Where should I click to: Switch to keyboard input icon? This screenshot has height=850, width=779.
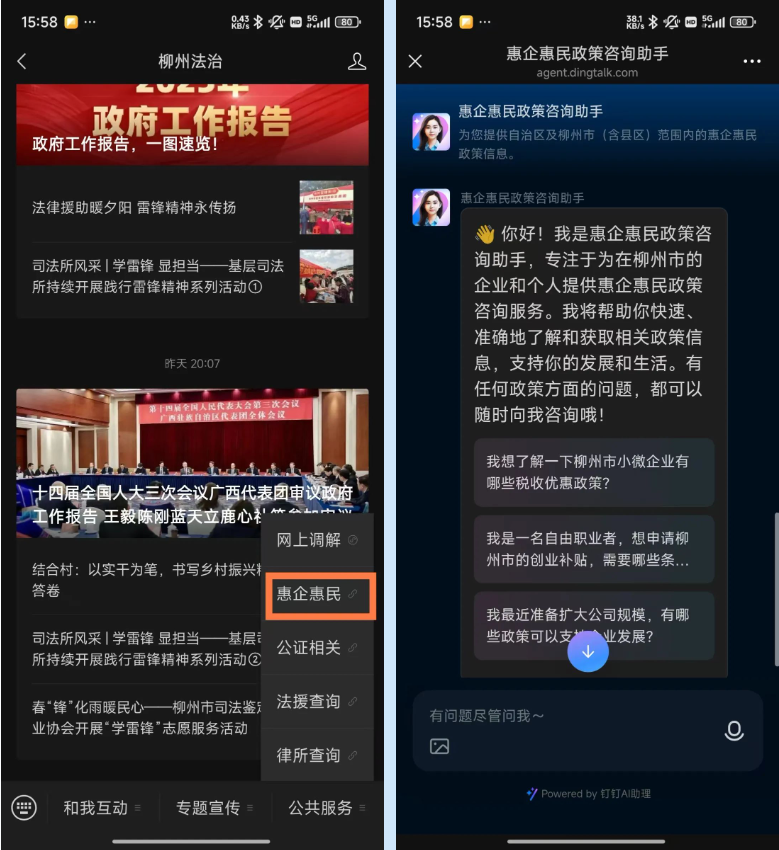pos(25,807)
